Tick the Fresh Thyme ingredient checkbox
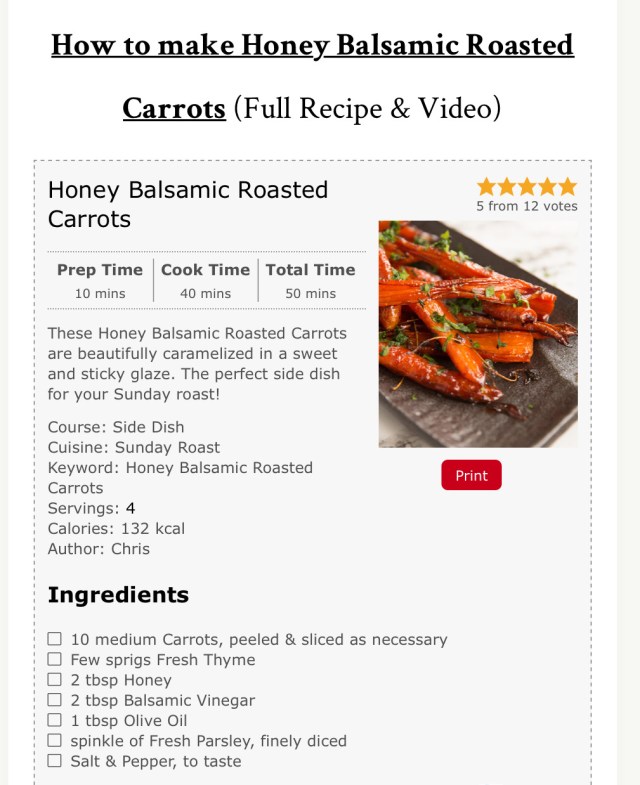 coord(55,660)
